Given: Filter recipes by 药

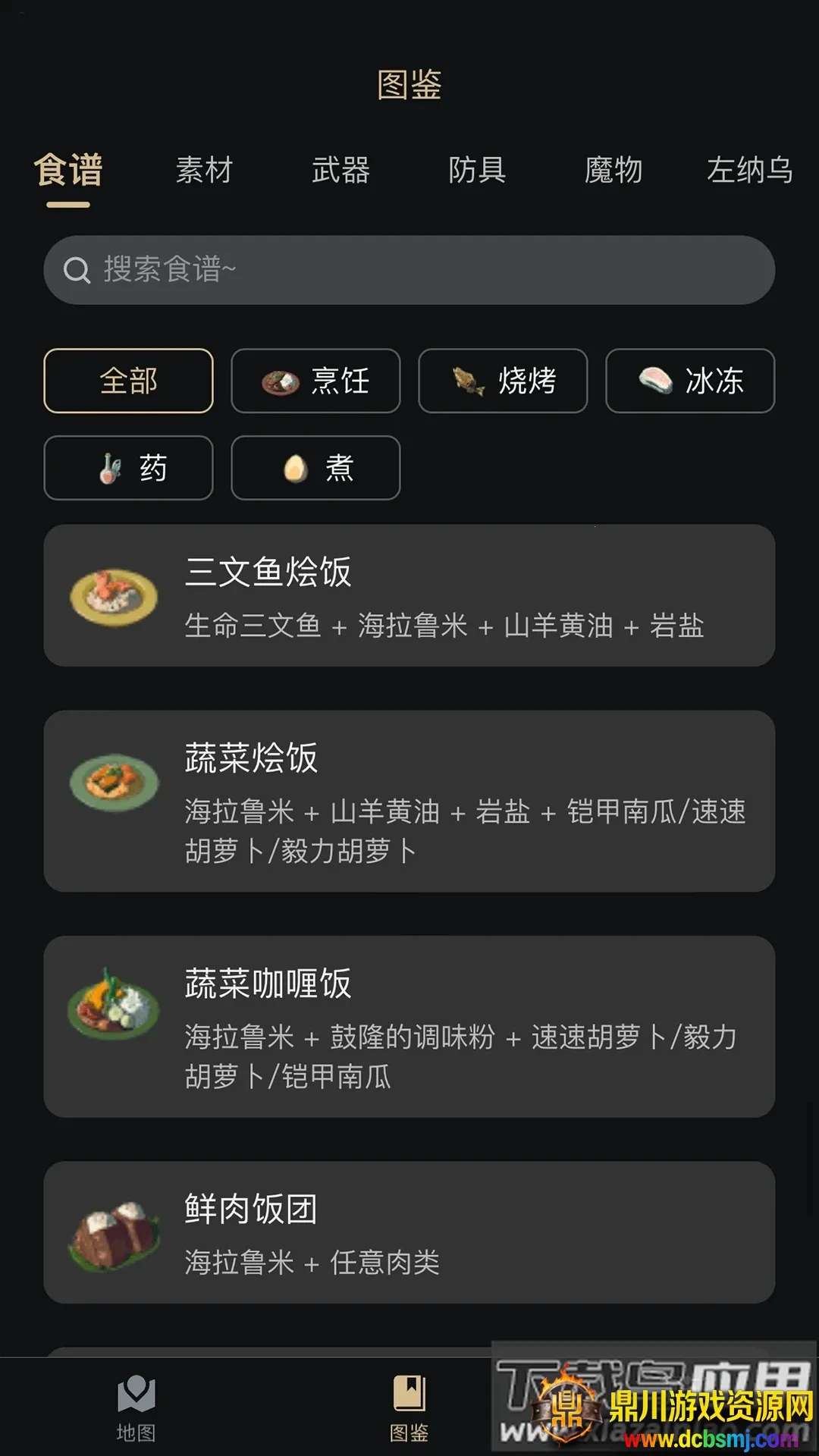Looking at the screenshot, I should 128,468.
